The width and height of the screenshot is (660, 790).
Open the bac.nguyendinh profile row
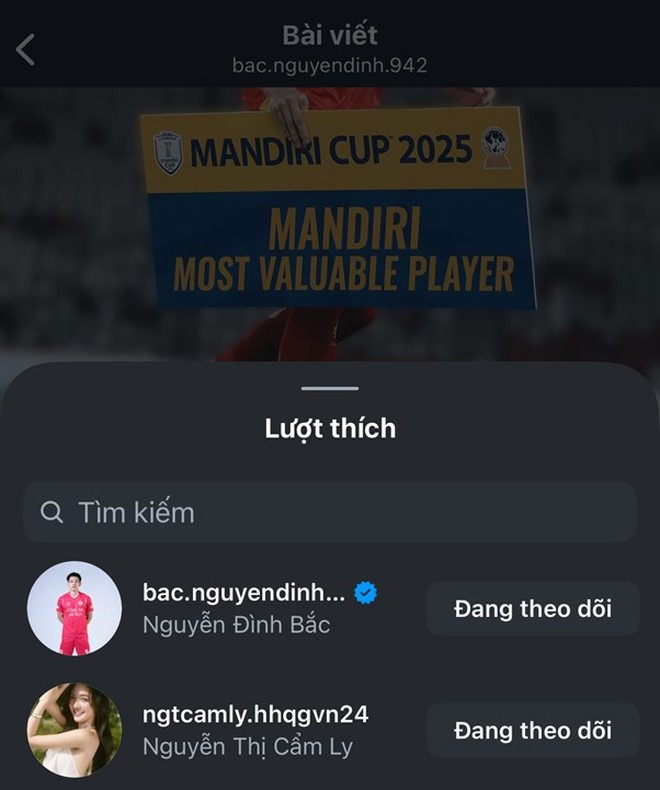pos(245,608)
